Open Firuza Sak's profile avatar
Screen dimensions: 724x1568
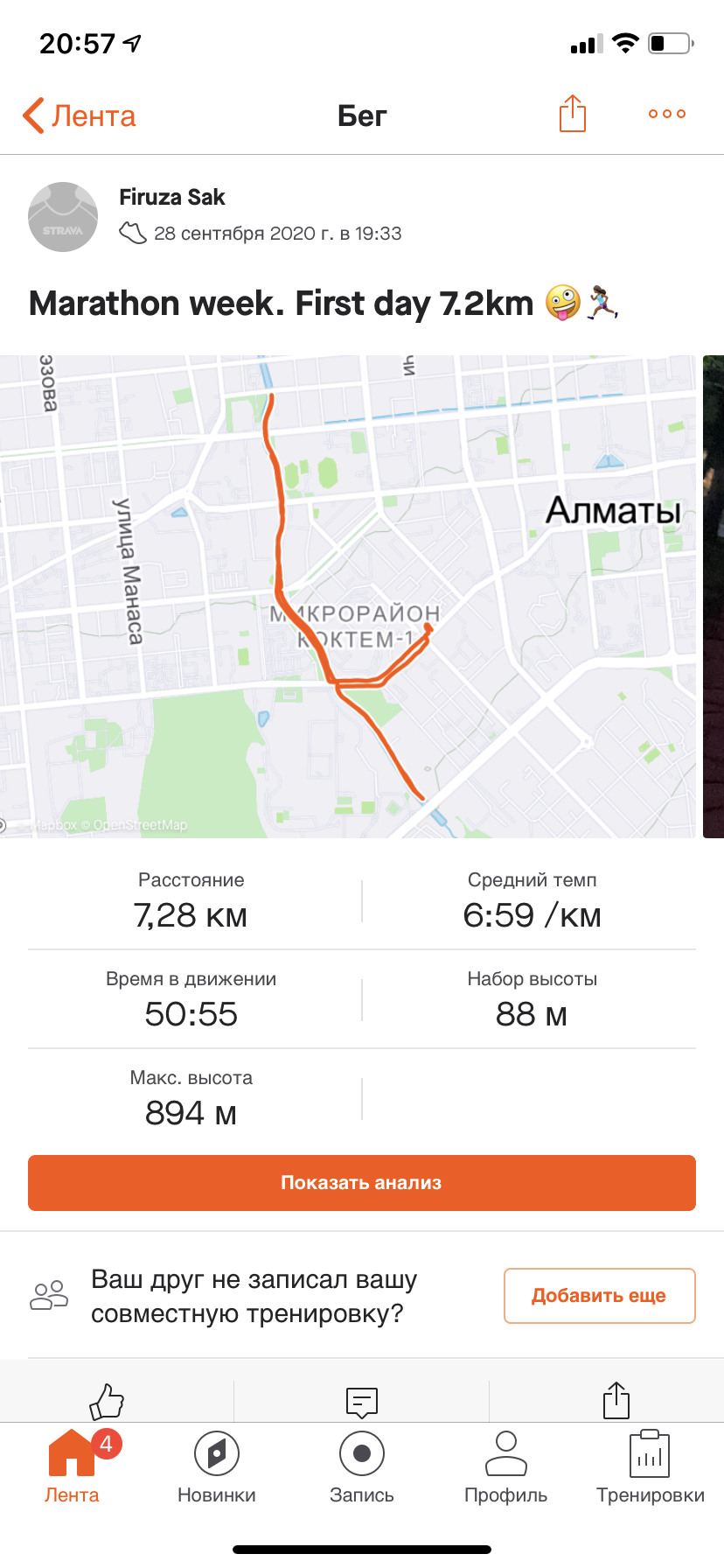tap(63, 217)
